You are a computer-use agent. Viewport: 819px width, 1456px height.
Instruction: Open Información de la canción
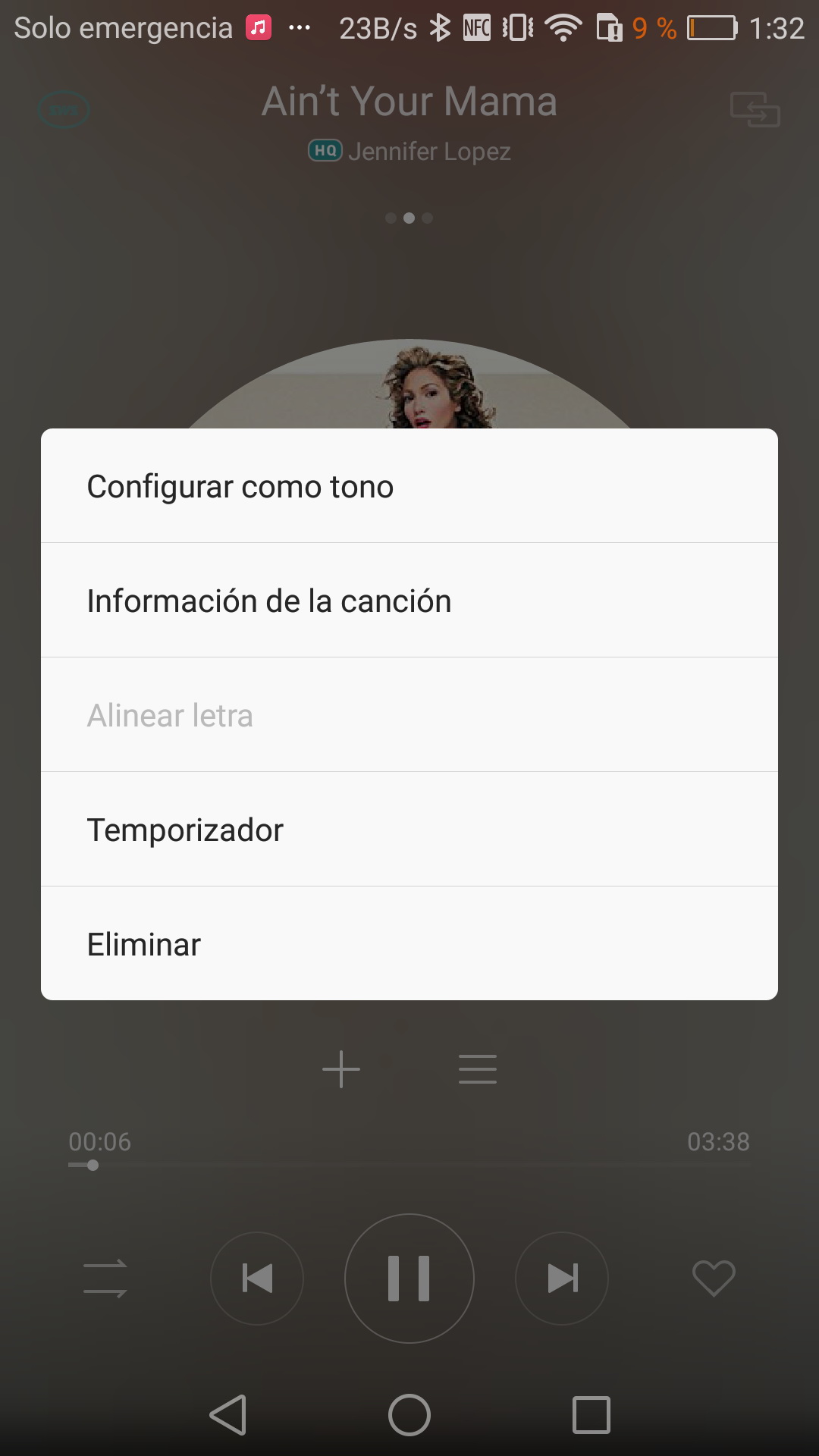(409, 601)
